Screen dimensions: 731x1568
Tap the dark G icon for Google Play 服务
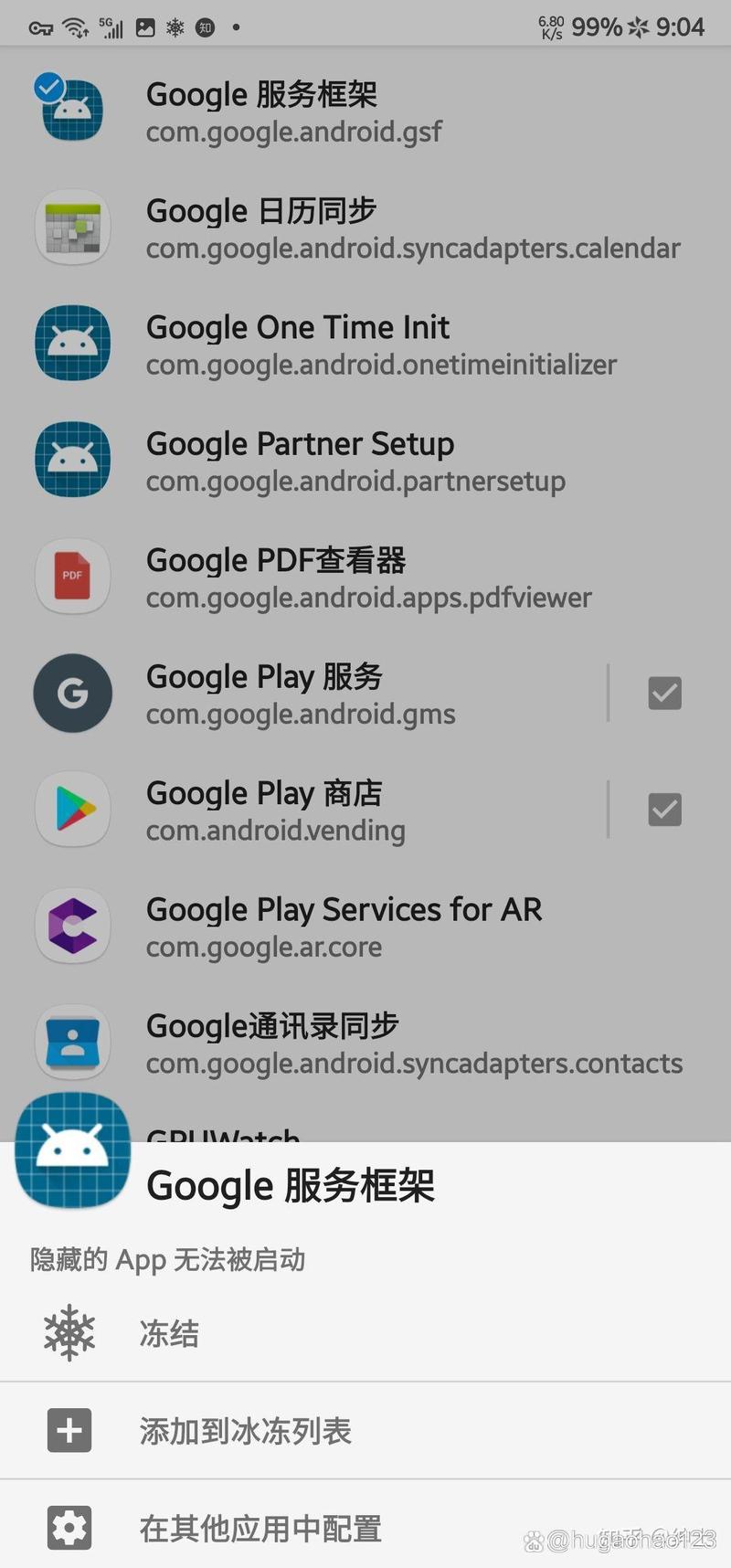pos(72,693)
